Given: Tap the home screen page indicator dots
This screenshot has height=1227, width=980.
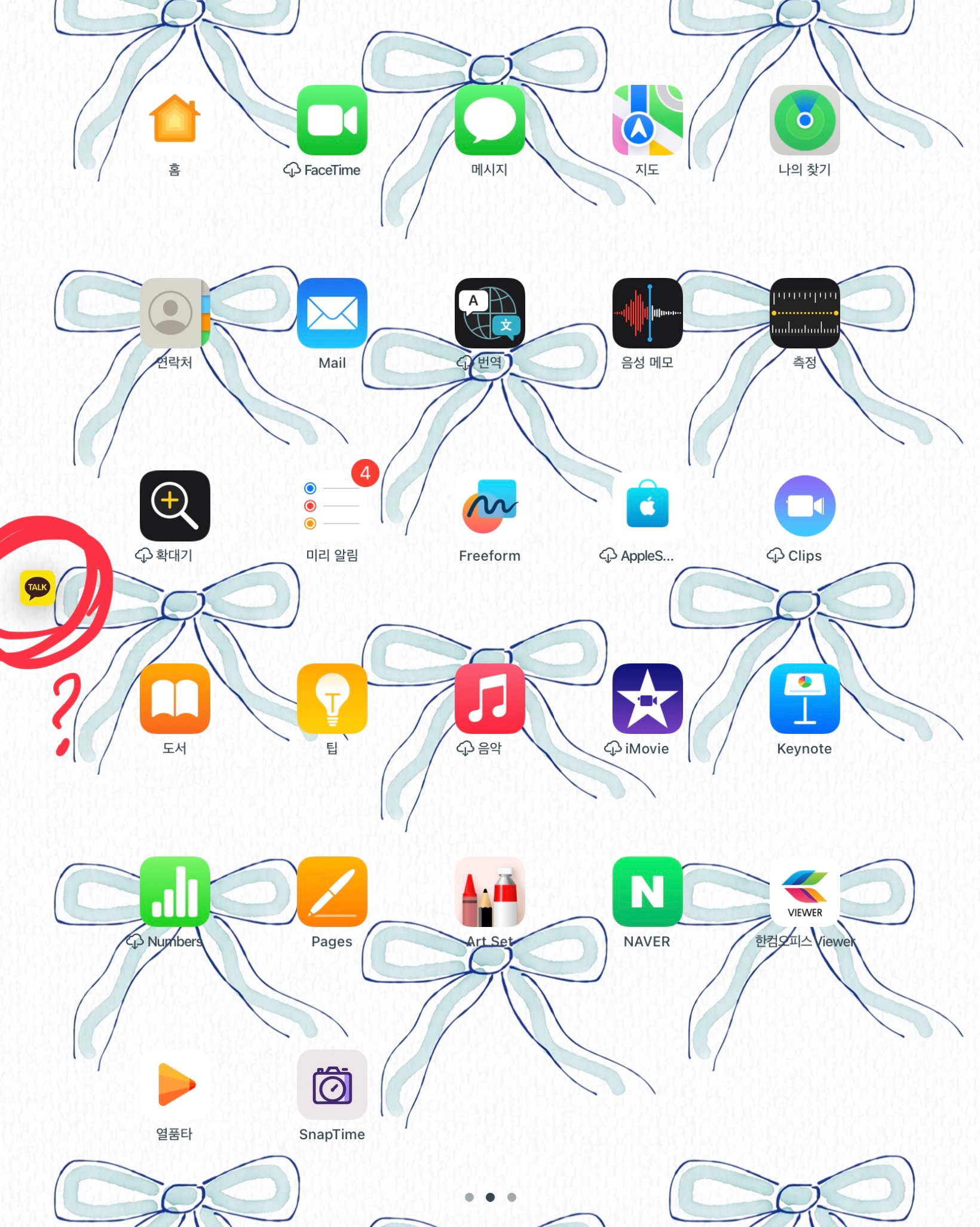Looking at the screenshot, I should tap(490, 1197).
